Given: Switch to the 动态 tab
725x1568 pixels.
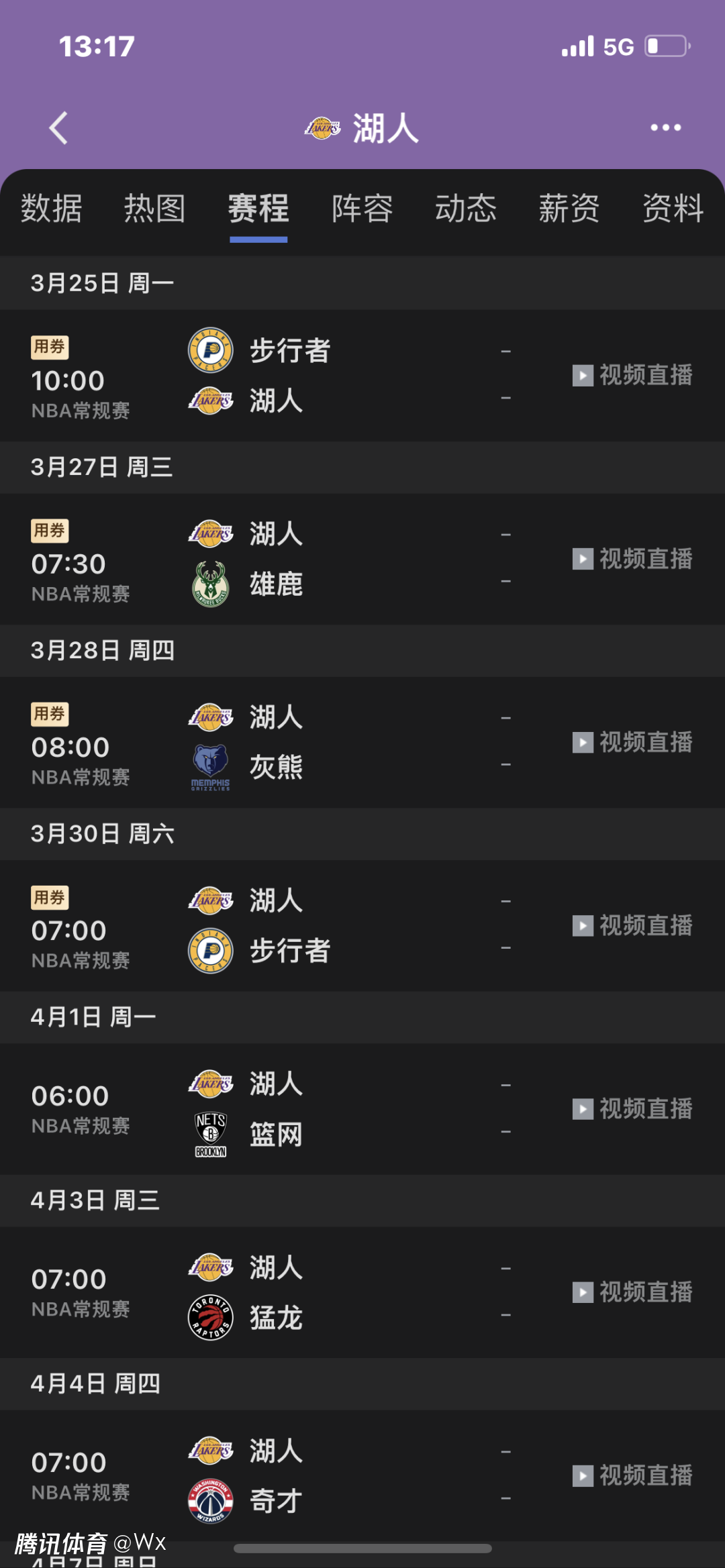Looking at the screenshot, I should click(466, 209).
